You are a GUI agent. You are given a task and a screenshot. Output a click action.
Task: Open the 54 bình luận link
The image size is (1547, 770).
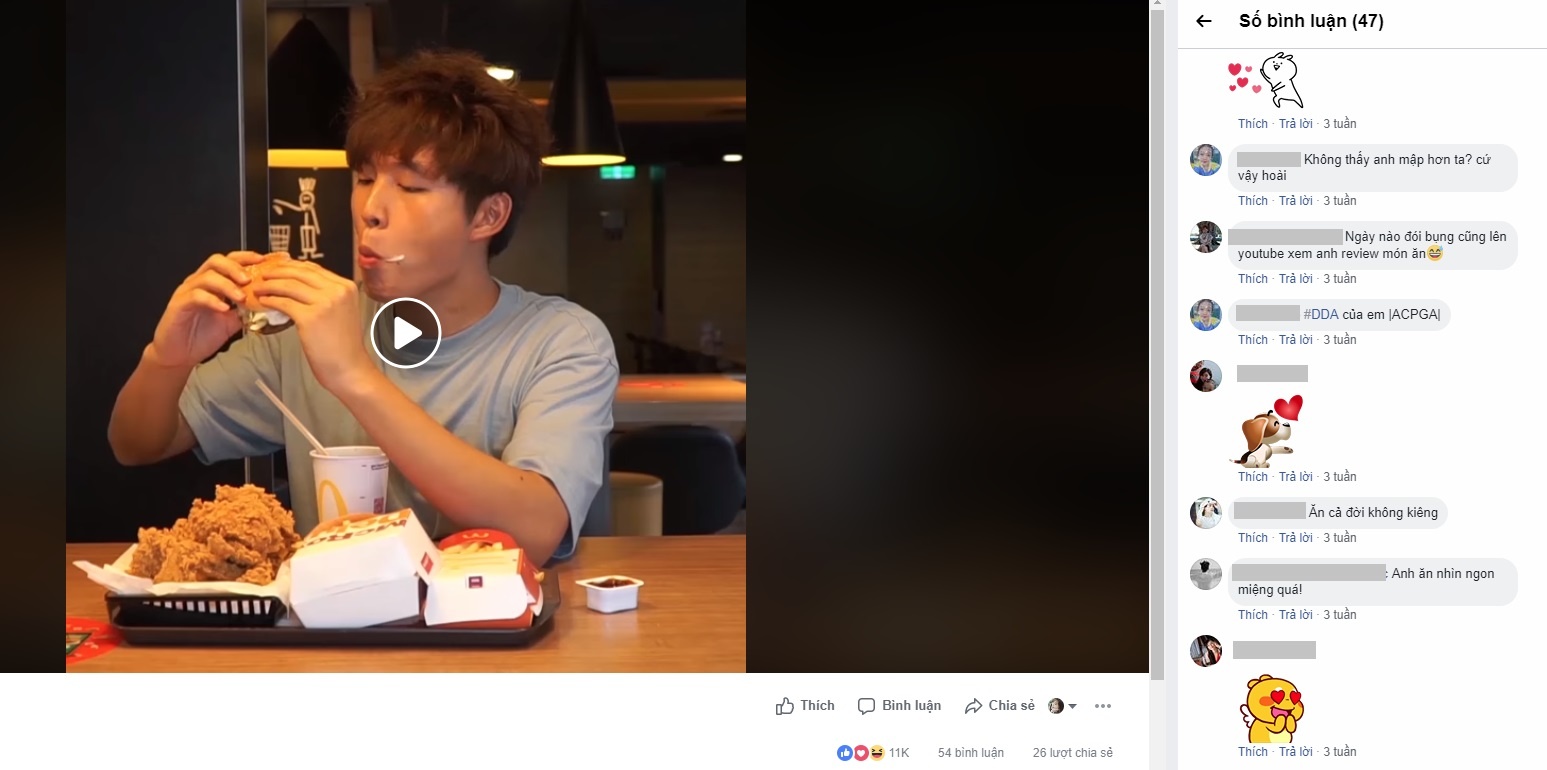(x=970, y=752)
